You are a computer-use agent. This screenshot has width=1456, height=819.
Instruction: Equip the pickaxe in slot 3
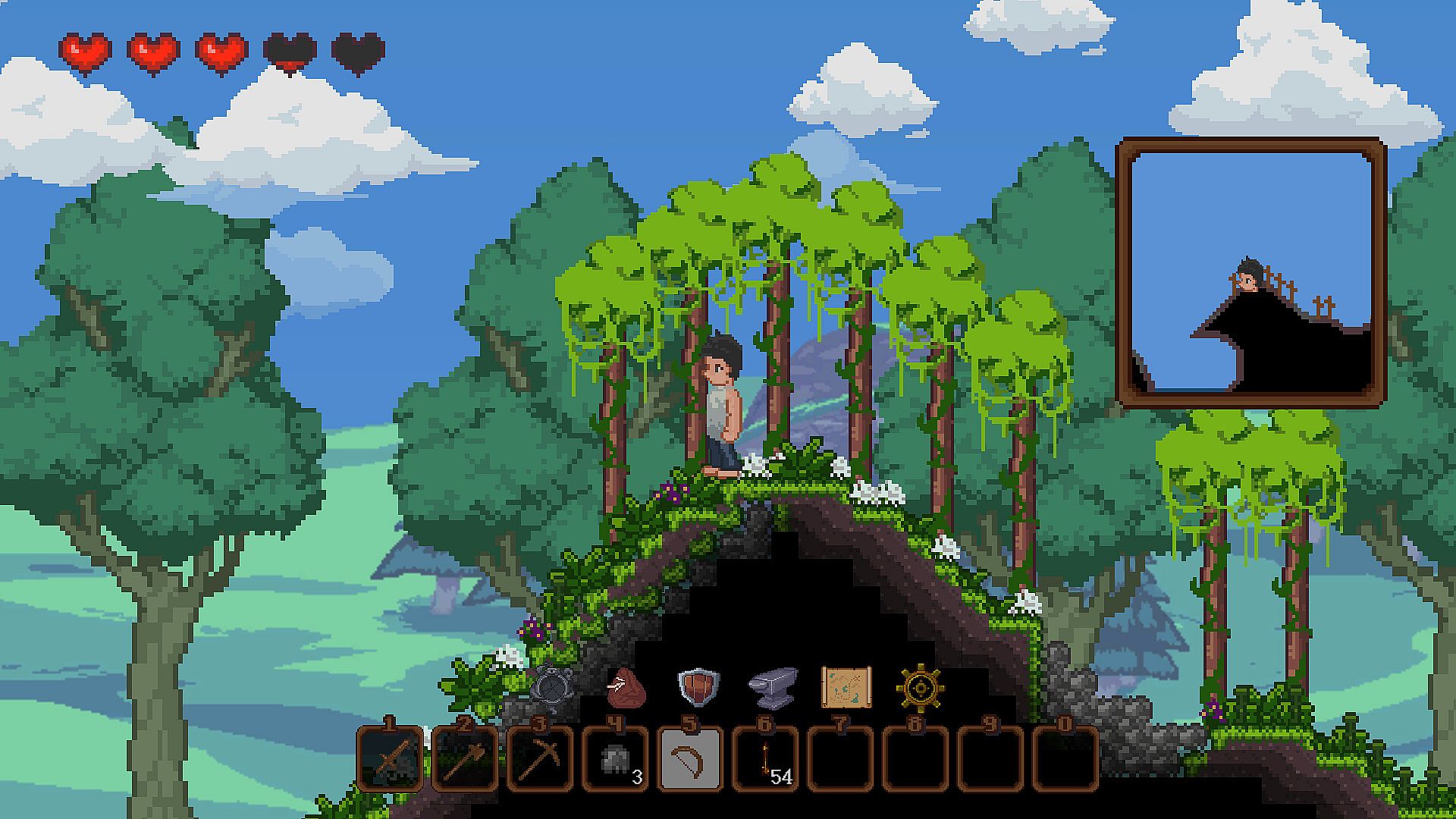[x=539, y=759]
